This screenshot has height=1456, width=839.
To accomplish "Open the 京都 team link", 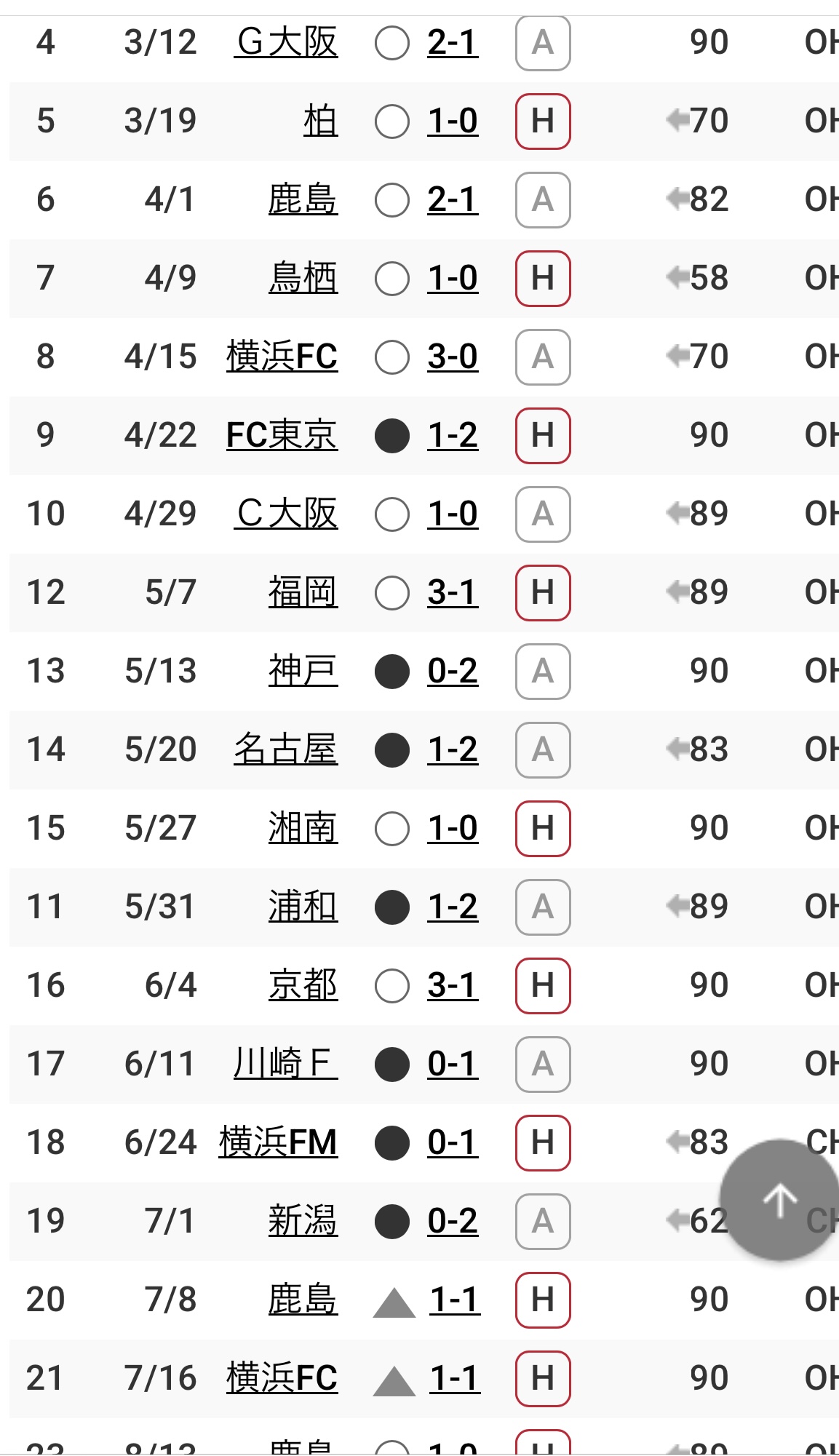I will (303, 985).
